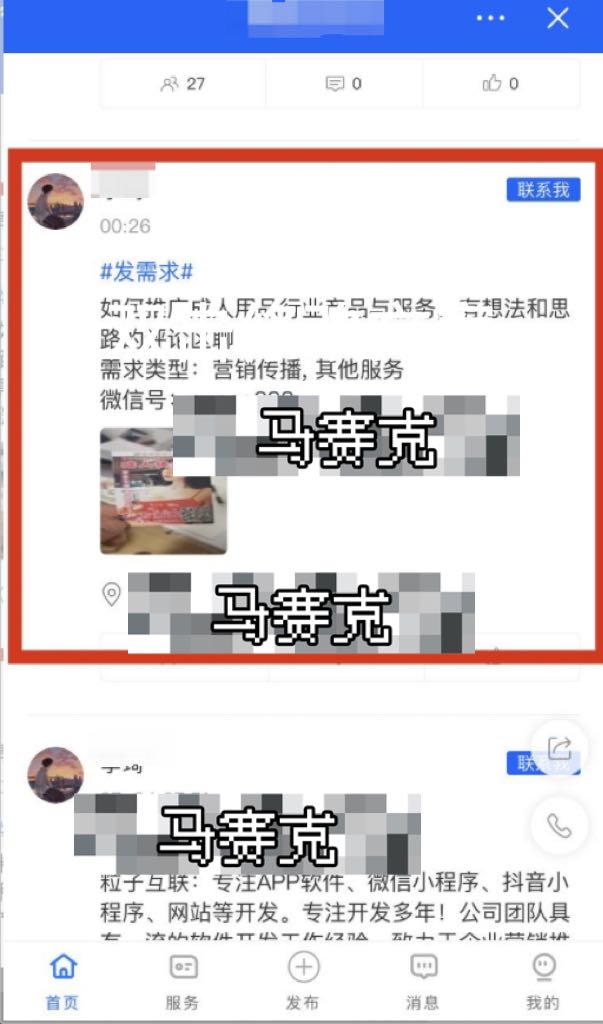Tap the floating share button

click(x=560, y=747)
